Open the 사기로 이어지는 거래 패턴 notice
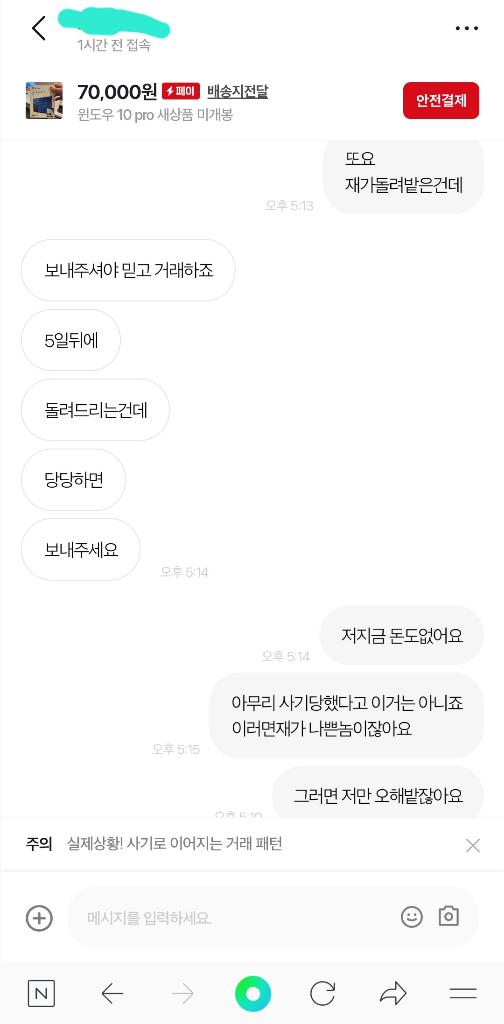This screenshot has height=1024, width=504. (x=175, y=844)
